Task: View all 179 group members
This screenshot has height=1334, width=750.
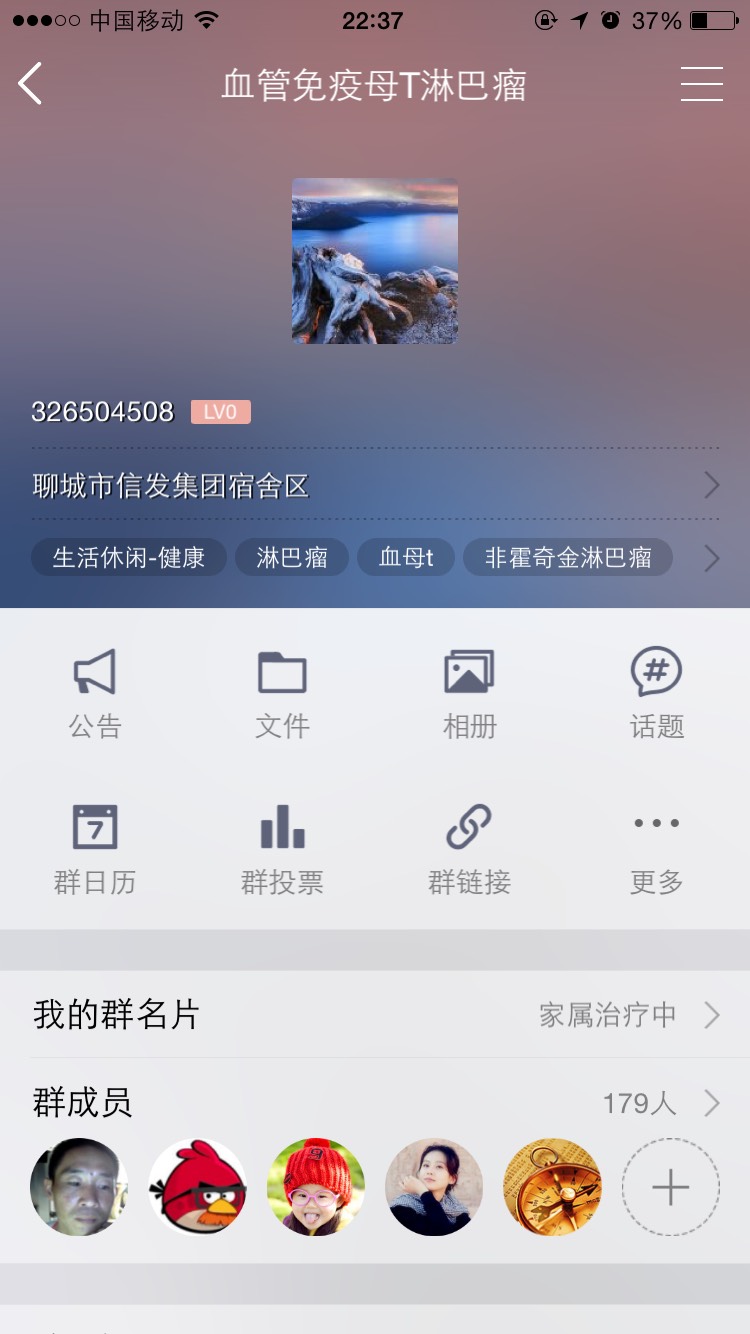Action: coord(375,1103)
